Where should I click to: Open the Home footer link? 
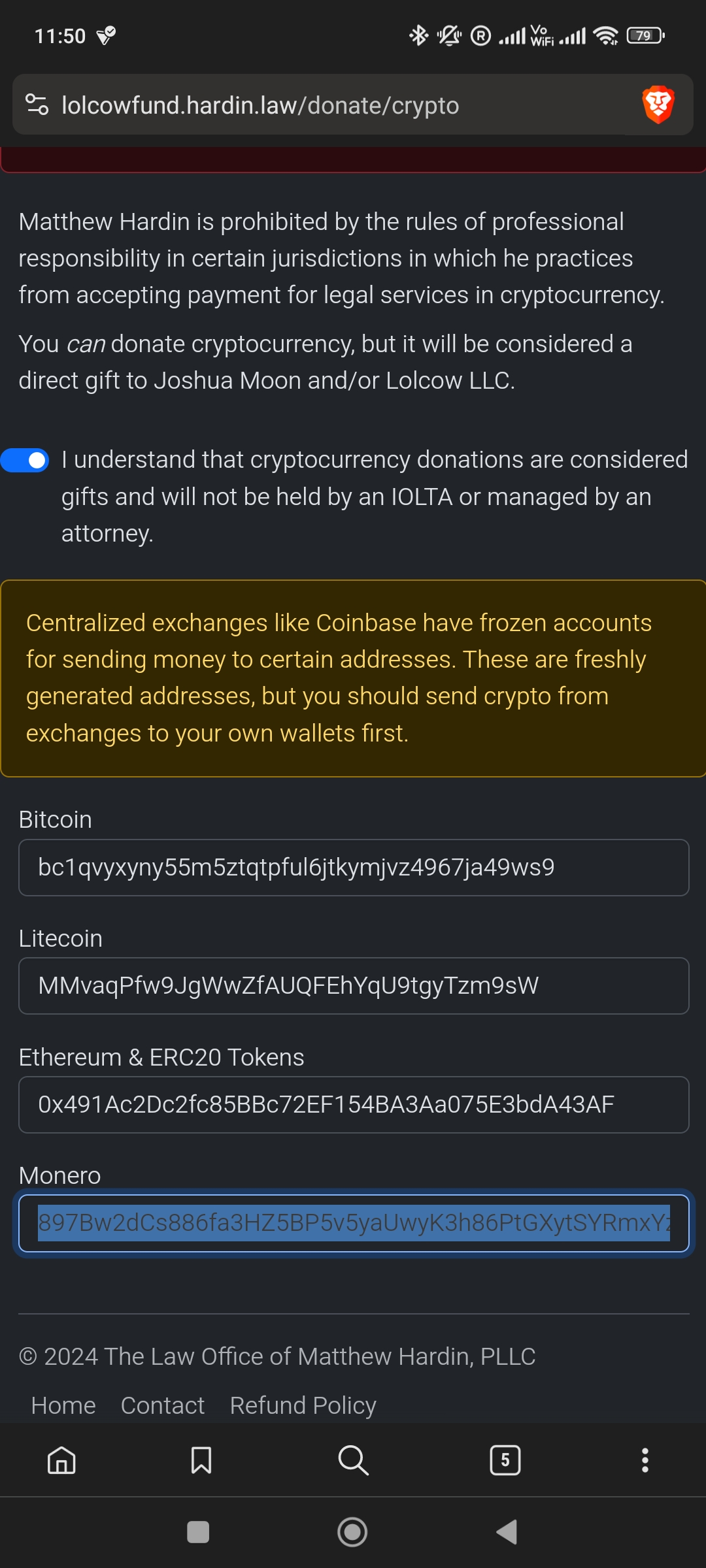[63, 1405]
